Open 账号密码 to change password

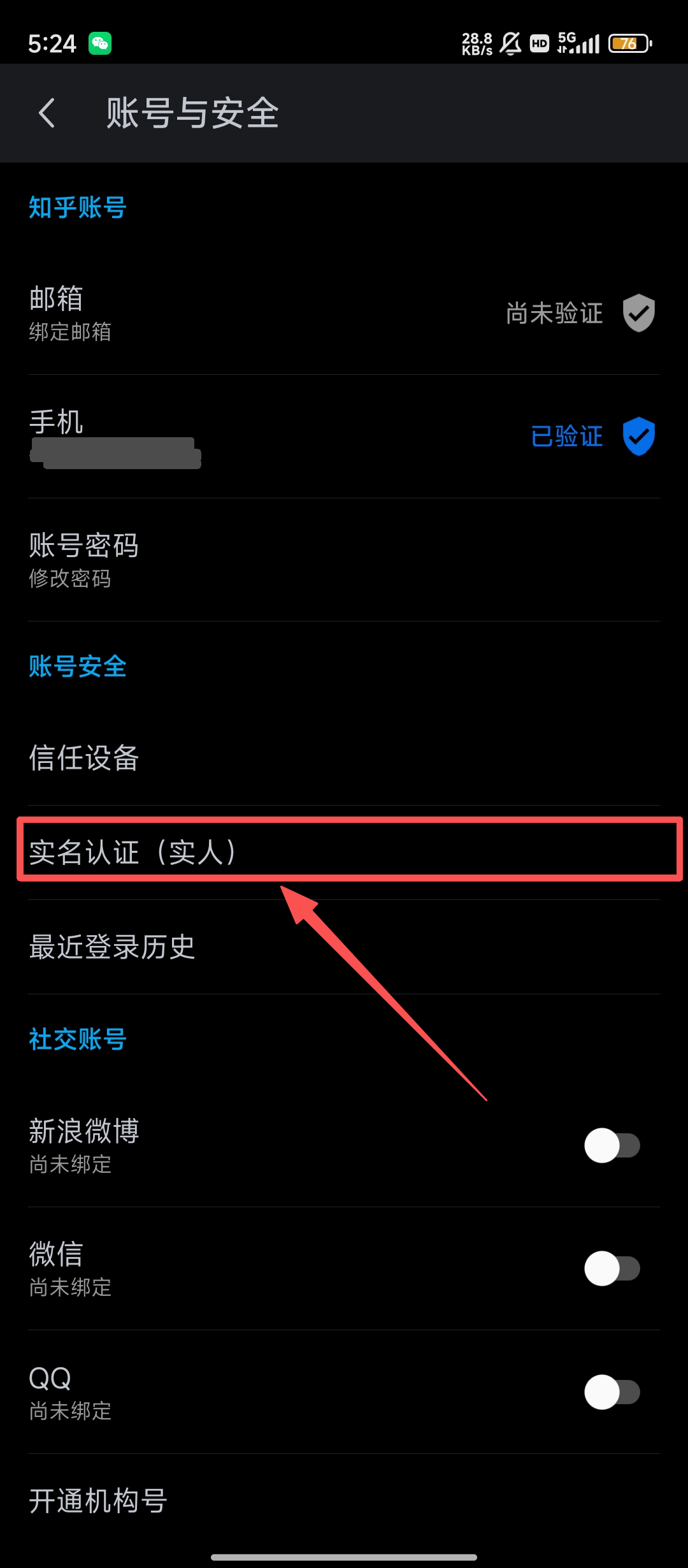(344, 560)
